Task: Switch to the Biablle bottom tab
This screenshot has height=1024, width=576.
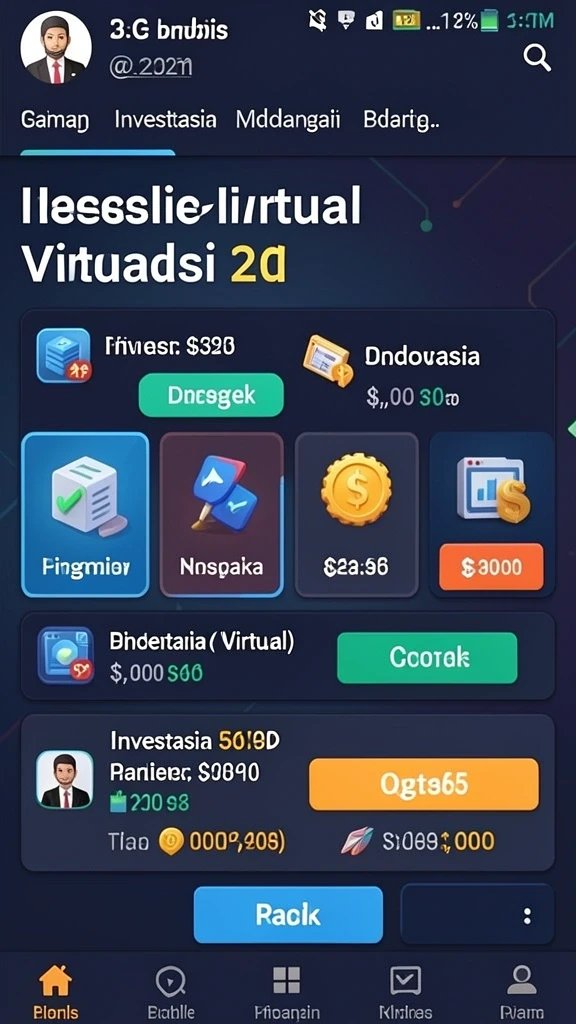Action: pyautogui.click(x=171, y=992)
